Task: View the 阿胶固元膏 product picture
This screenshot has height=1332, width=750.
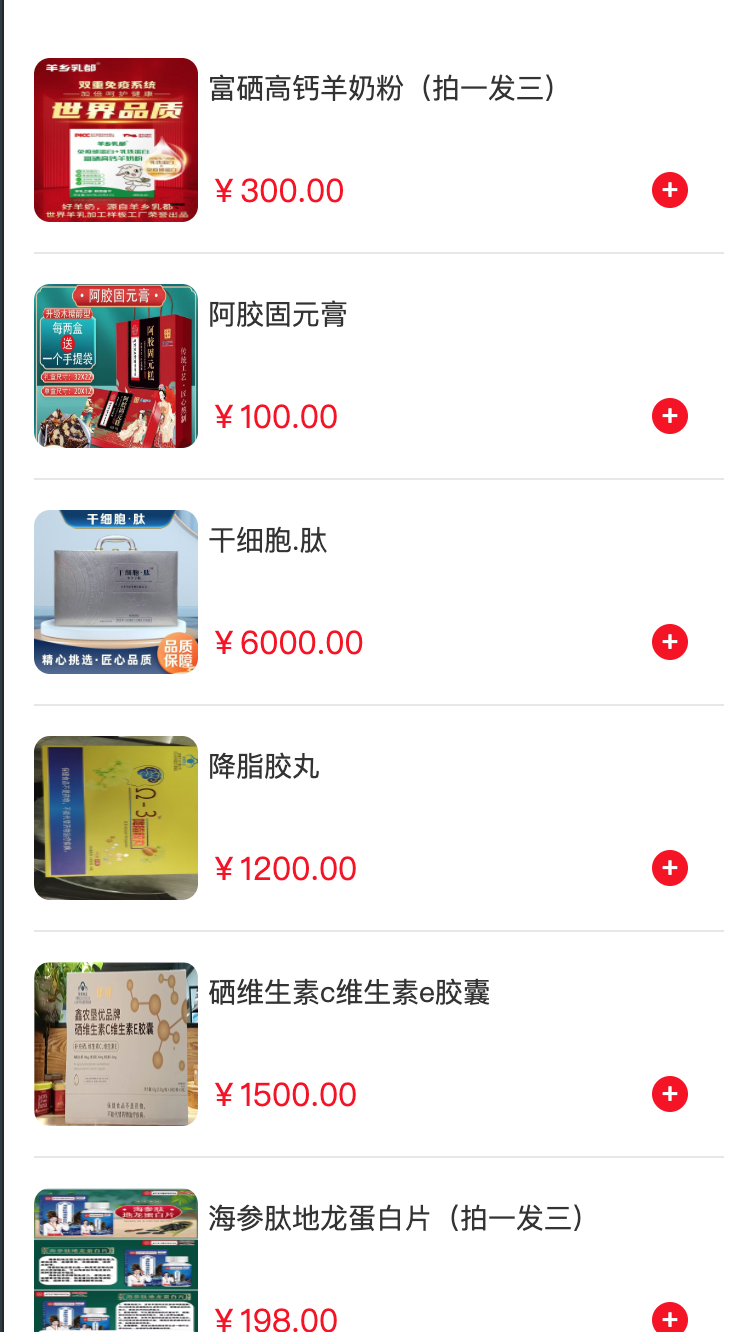Action: tap(116, 366)
